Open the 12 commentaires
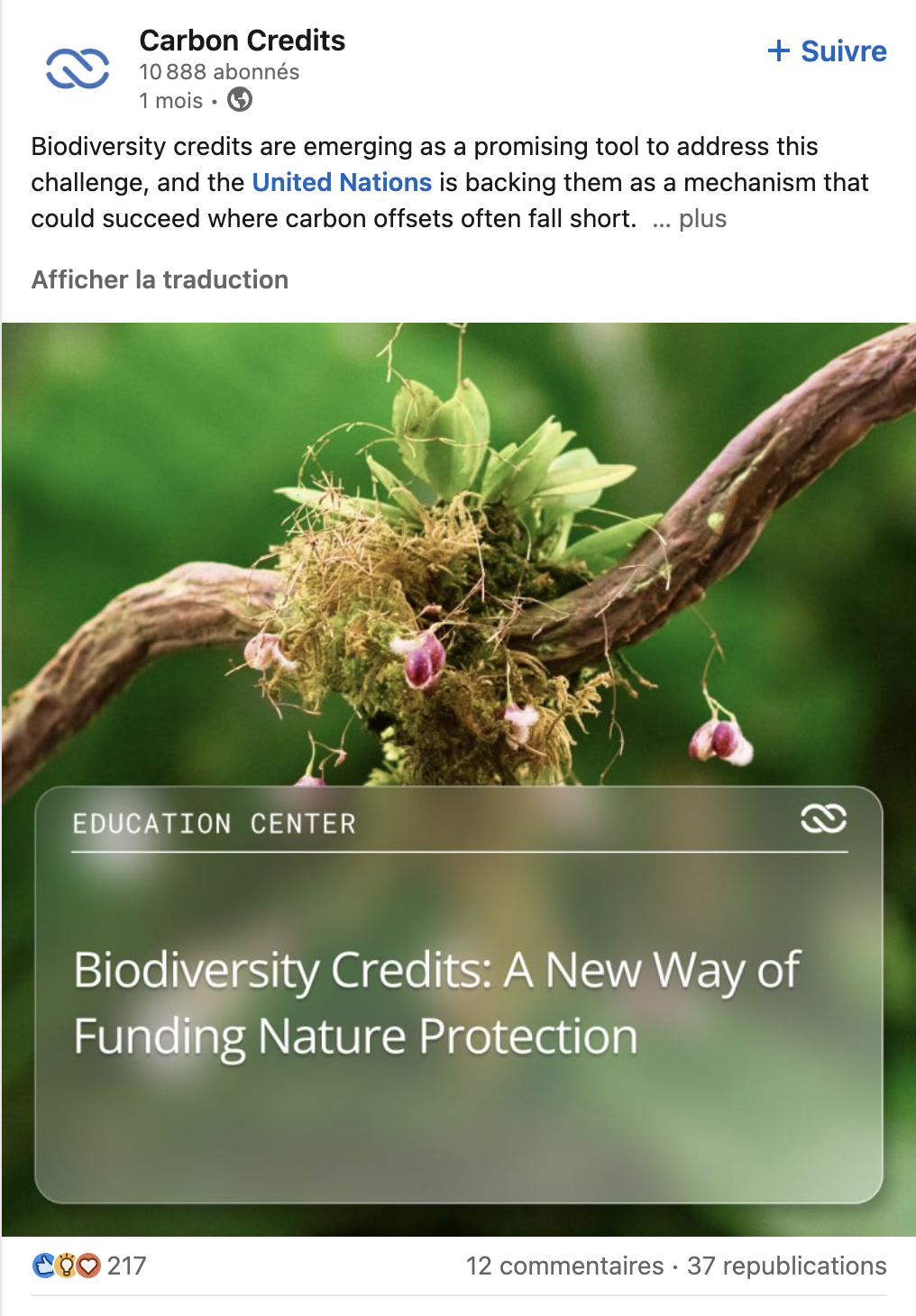 tap(564, 1266)
